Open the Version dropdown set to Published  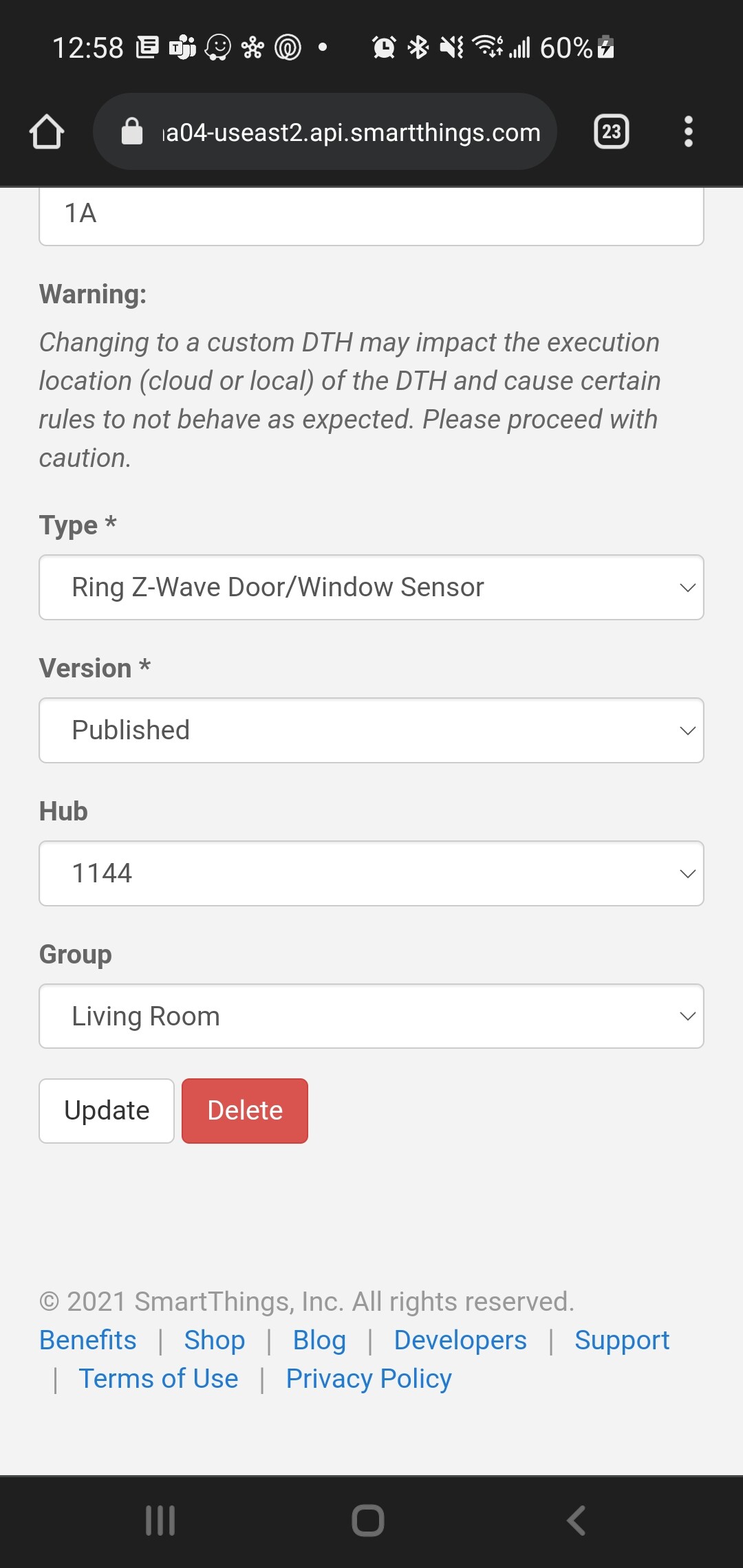[x=371, y=730]
